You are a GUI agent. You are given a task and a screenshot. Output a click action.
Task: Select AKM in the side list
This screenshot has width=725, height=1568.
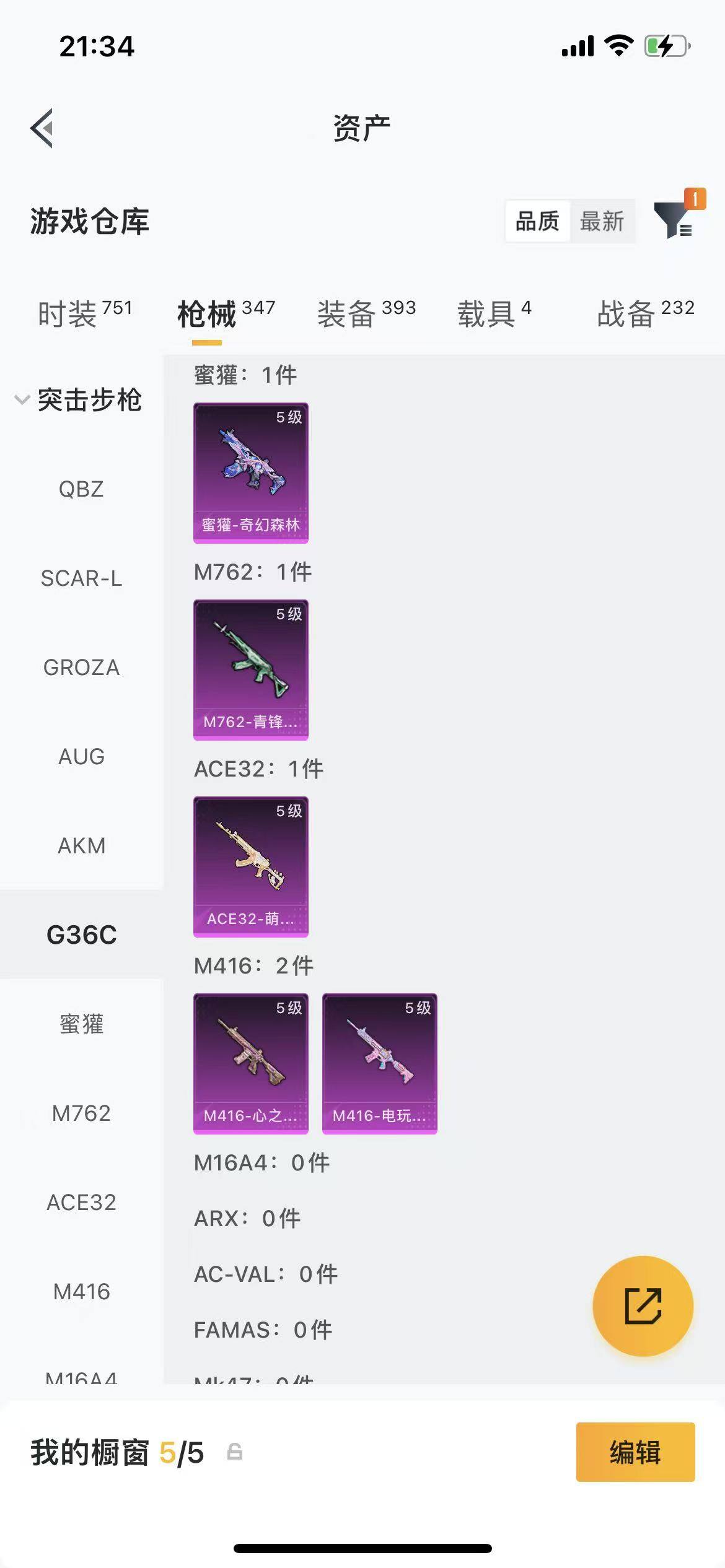[81, 846]
